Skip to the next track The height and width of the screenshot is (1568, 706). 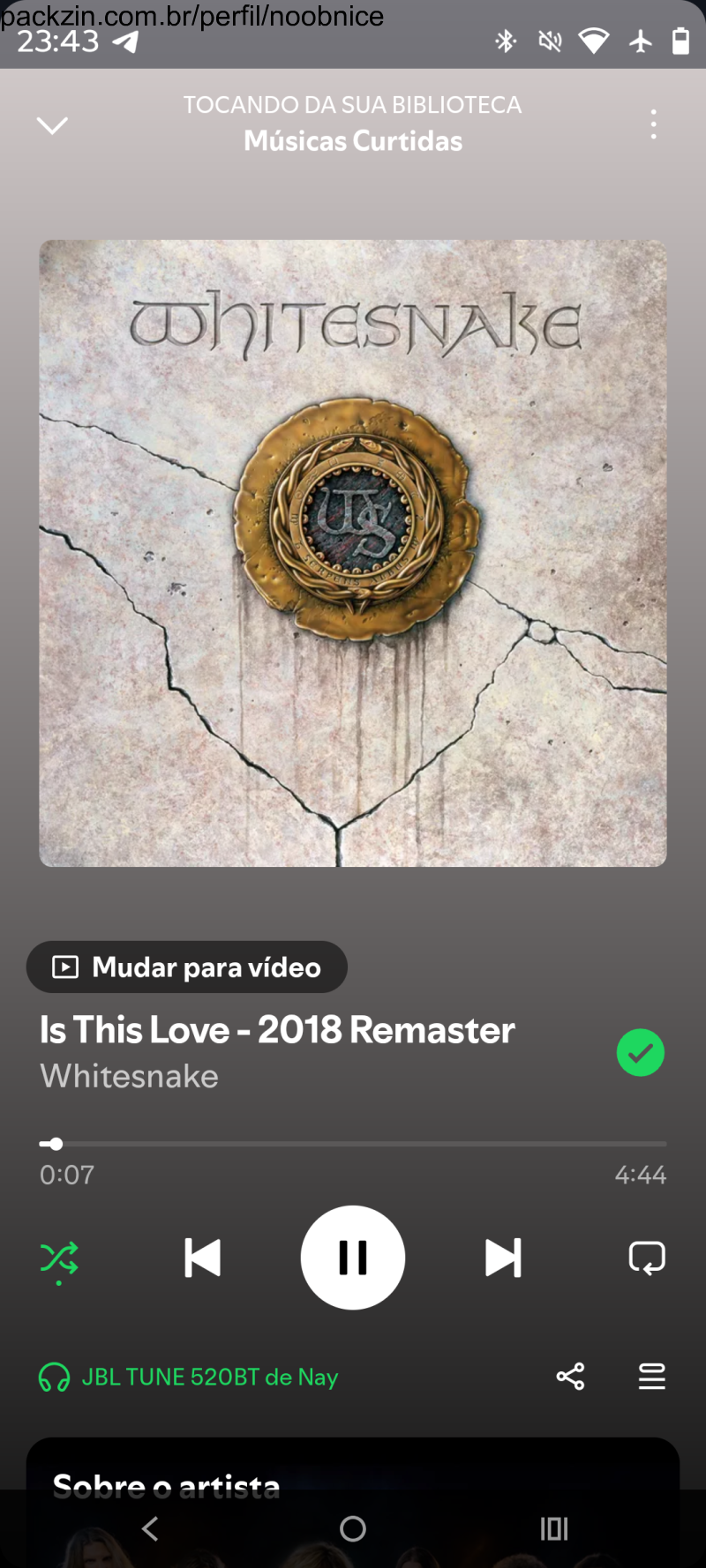pos(503,1258)
